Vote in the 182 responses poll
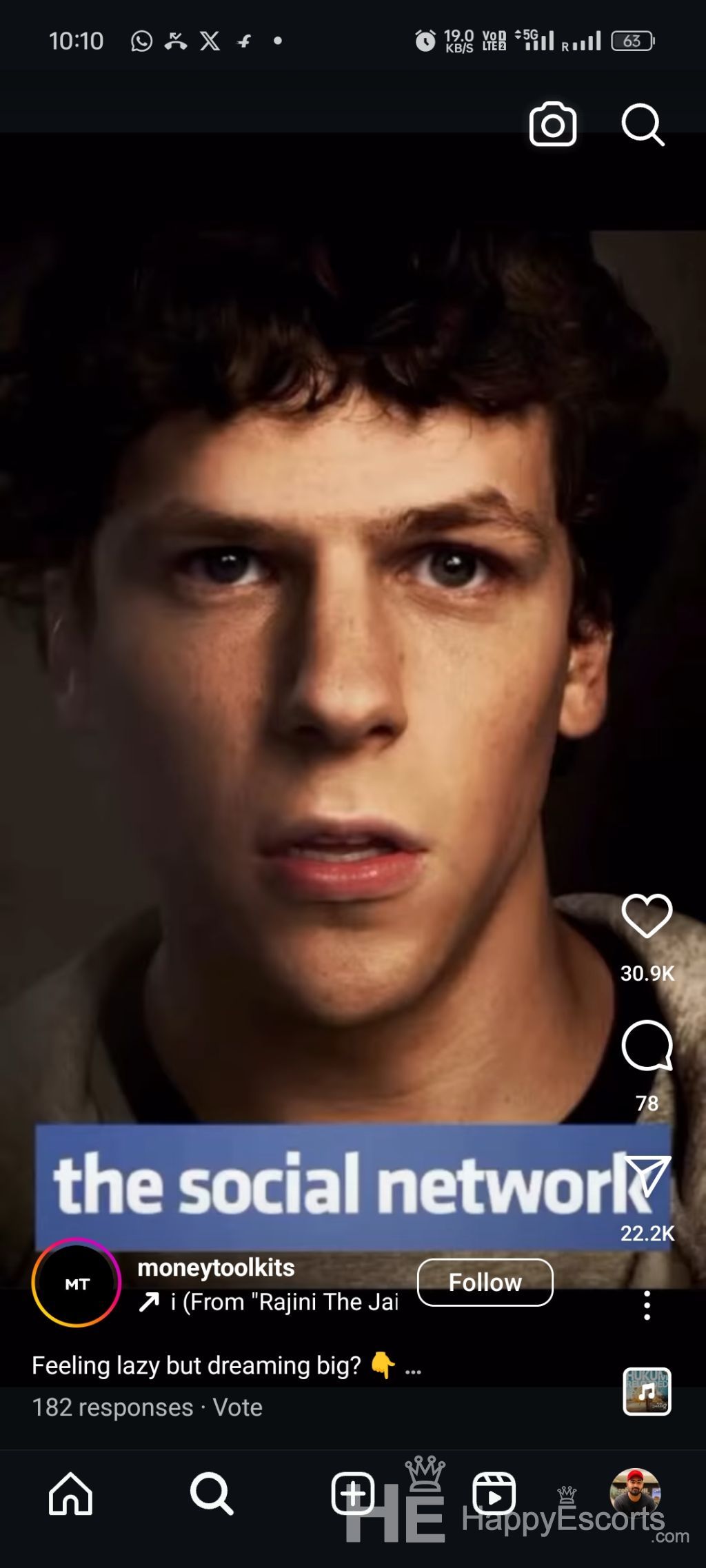Image resolution: width=706 pixels, height=1568 pixels. click(x=237, y=1407)
